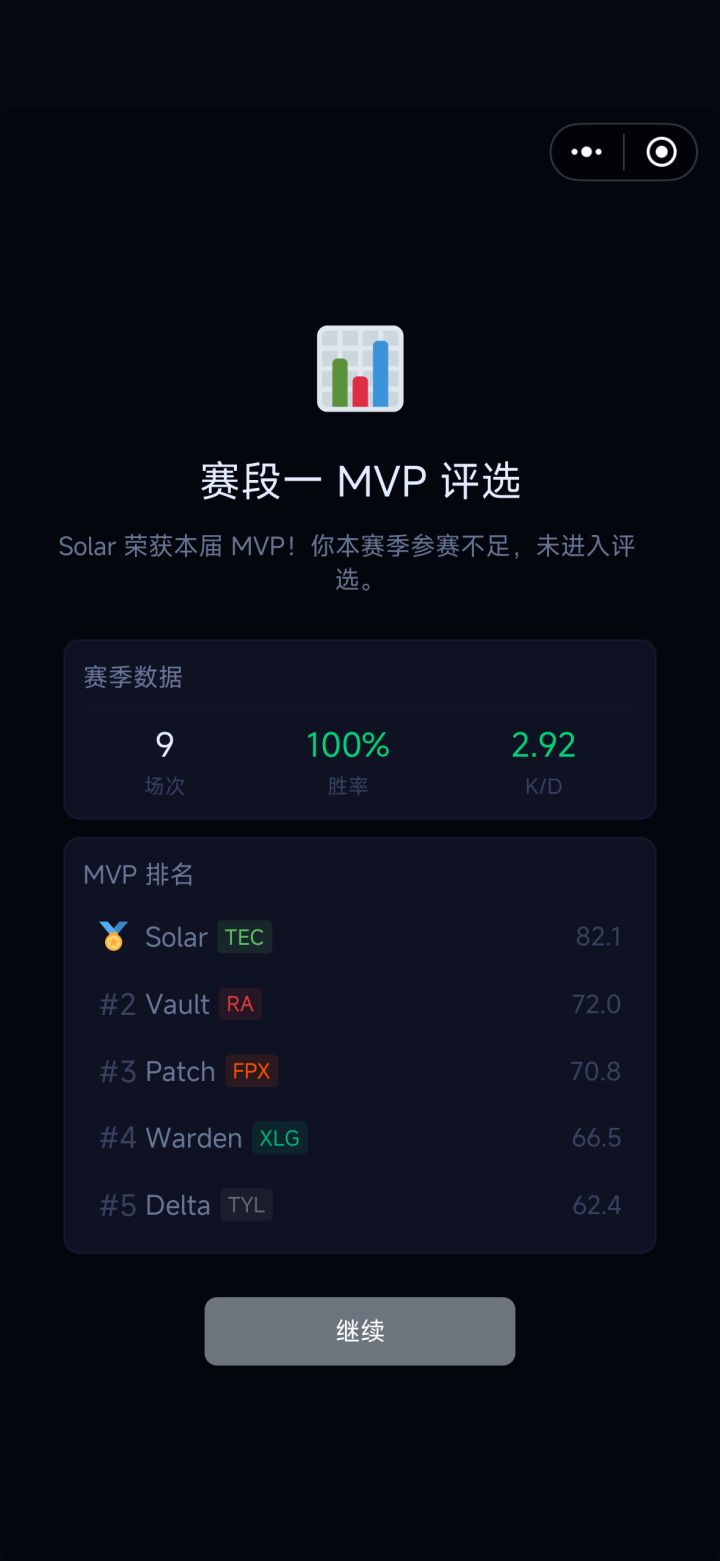Select the gray TYL team badge
720x1561 pixels.
click(246, 1205)
